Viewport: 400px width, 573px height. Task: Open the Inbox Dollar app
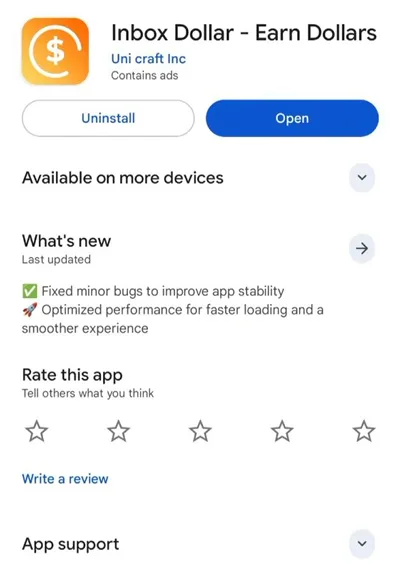click(292, 118)
